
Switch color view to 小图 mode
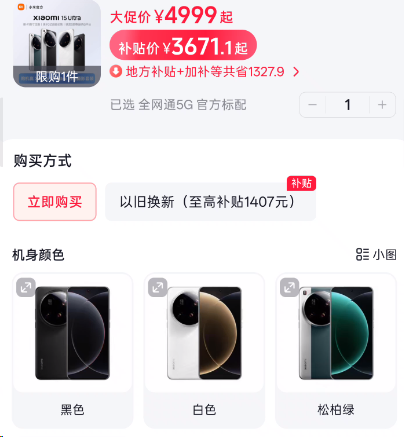[x=376, y=254]
